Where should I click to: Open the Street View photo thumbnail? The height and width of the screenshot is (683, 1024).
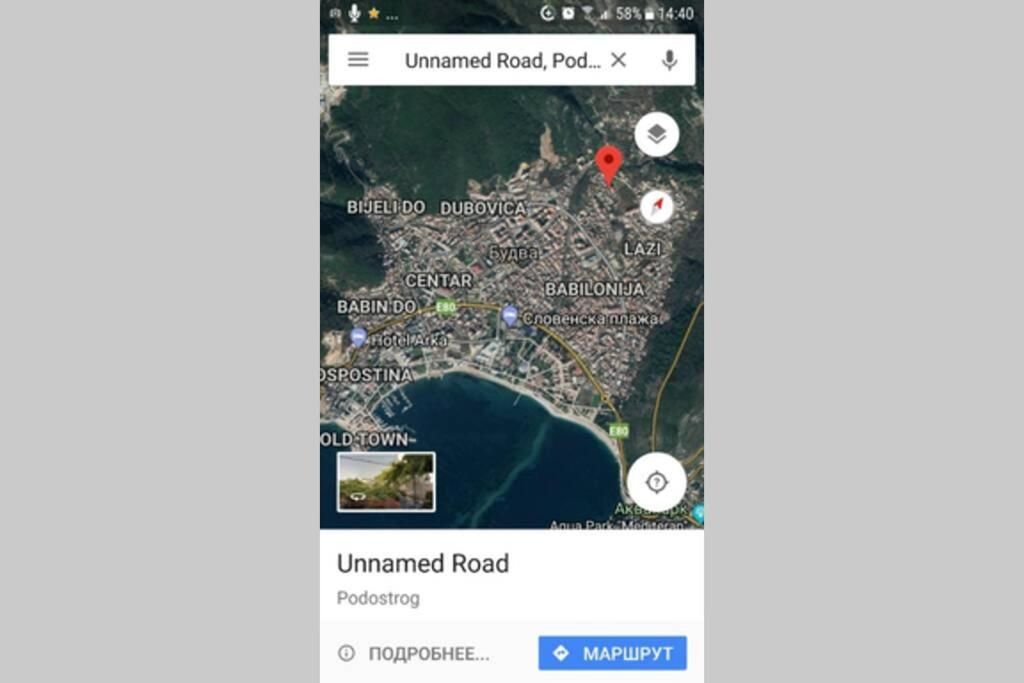(386, 481)
